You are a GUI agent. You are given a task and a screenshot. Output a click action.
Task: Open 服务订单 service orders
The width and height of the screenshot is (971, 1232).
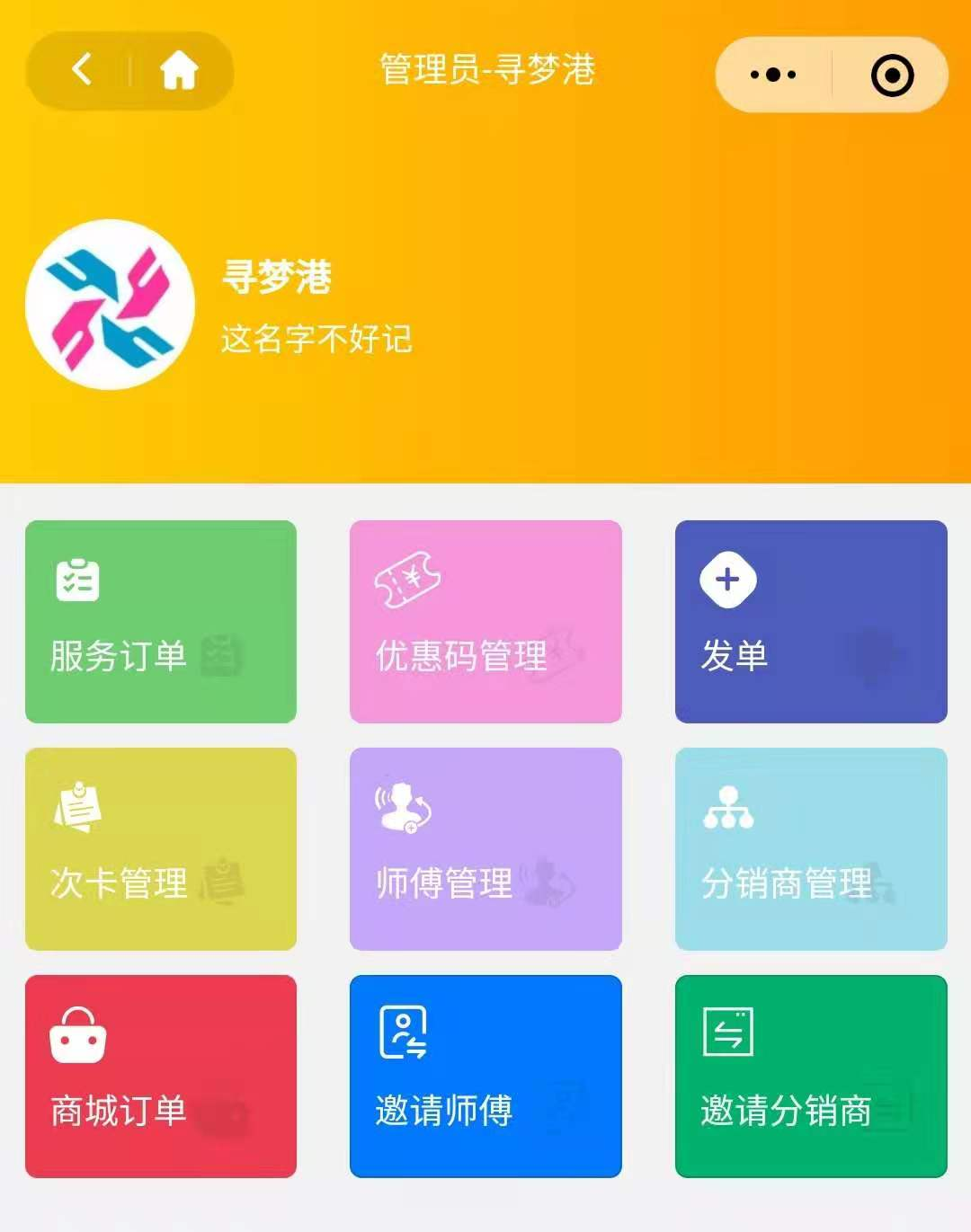point(161,622)
